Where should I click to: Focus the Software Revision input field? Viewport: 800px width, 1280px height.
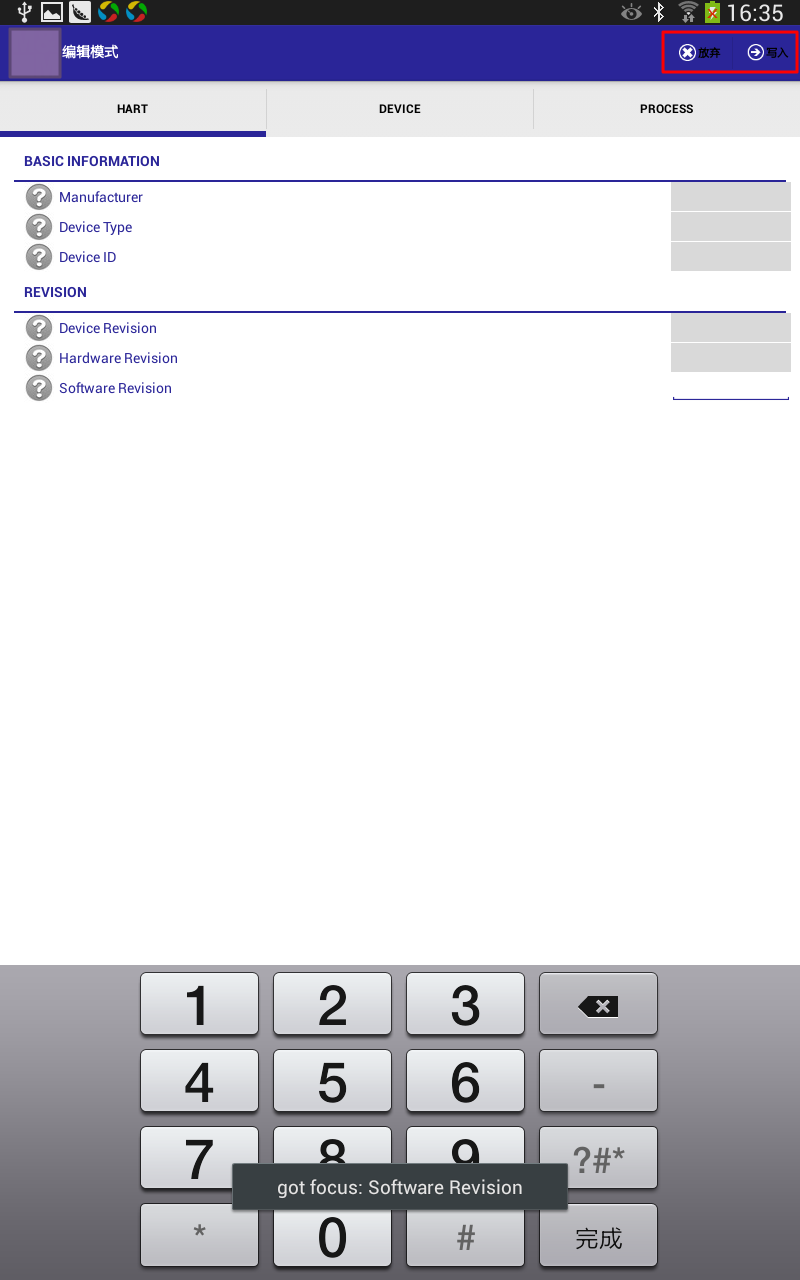[730, 388]
